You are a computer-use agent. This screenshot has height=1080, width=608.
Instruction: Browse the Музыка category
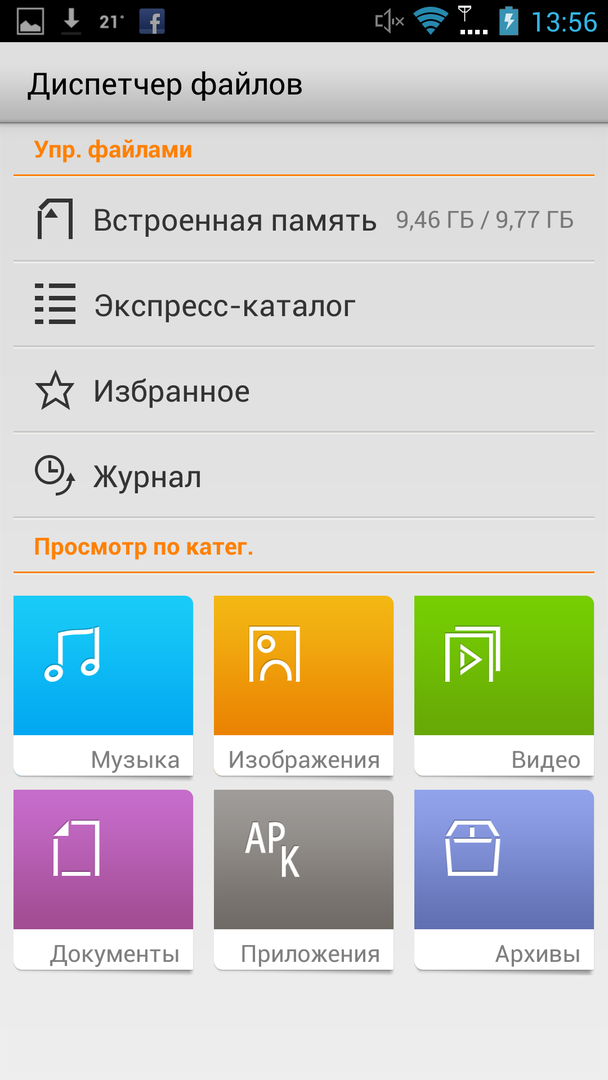103,685
